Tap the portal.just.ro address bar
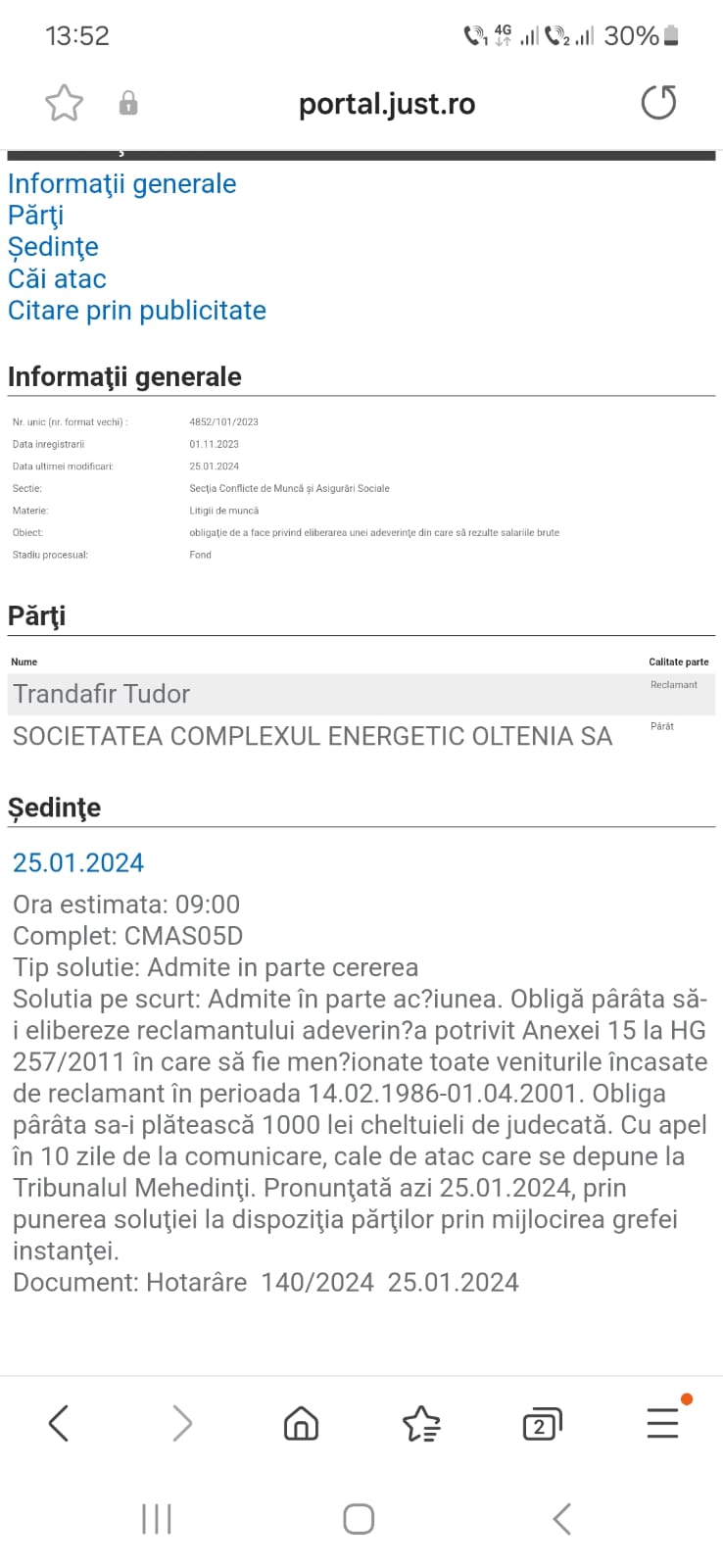Image resolution: width=723 pixels, height=1568 pixels. point(386,104)
